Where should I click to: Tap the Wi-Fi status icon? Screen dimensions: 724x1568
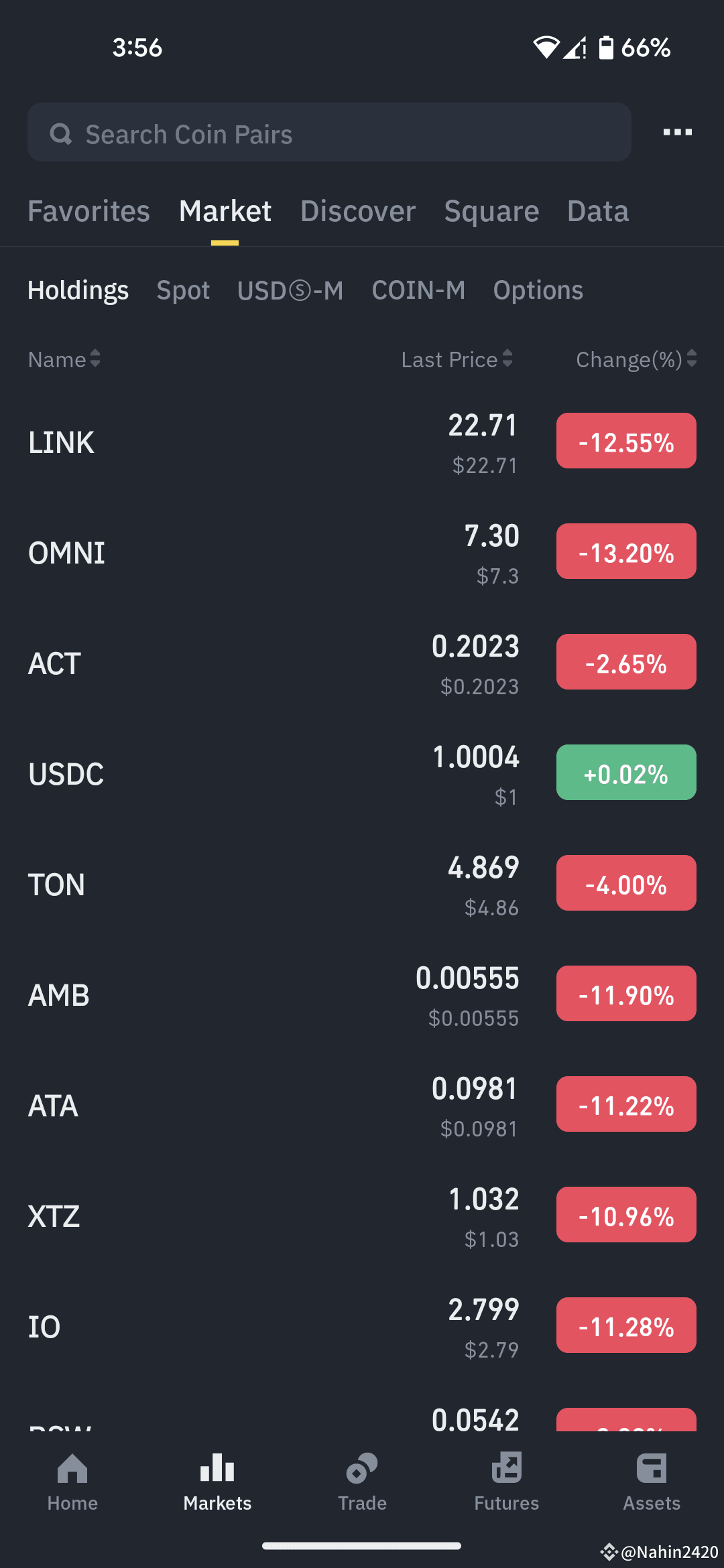click(x=546, y=46)
